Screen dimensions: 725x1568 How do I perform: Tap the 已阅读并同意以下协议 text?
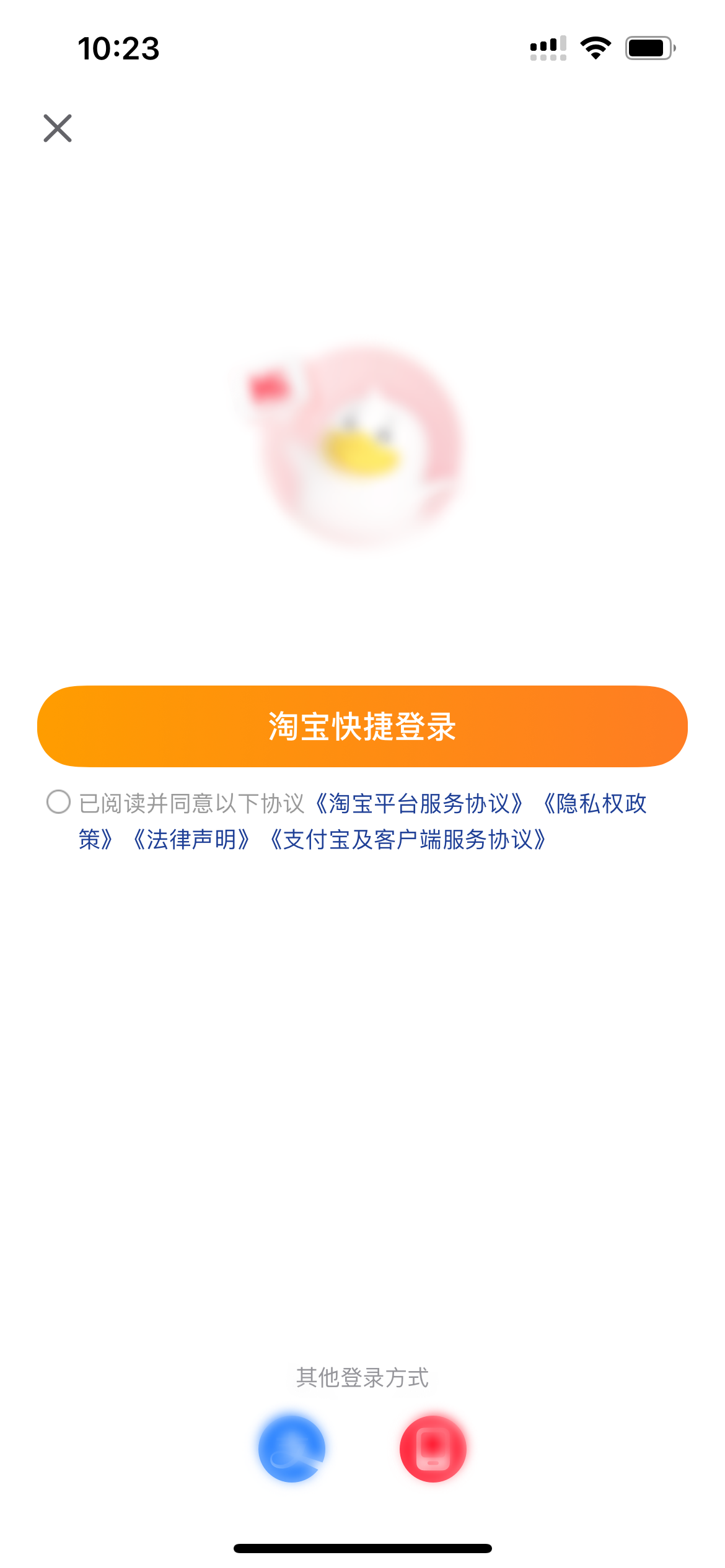click(x=192, y=803)
